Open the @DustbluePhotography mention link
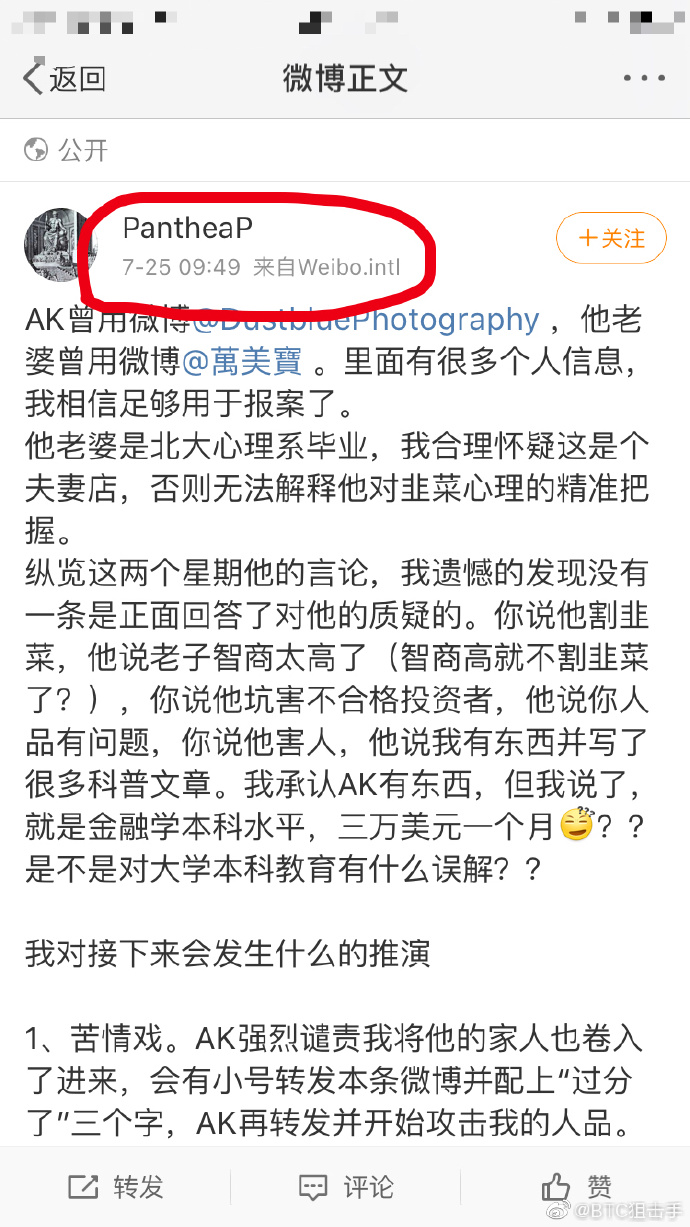Image resolution: width=690 pixels, height=1227 pixels. click(365, 319)
